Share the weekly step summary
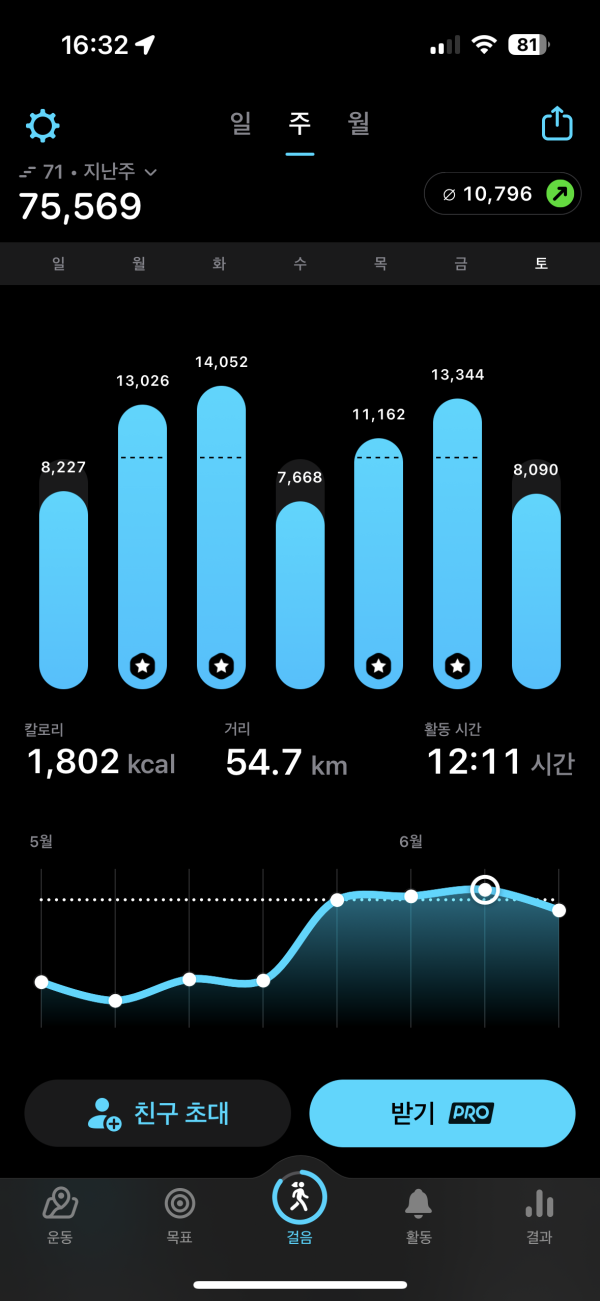This screenshot has width=600, height=1301. pos(557,124)
